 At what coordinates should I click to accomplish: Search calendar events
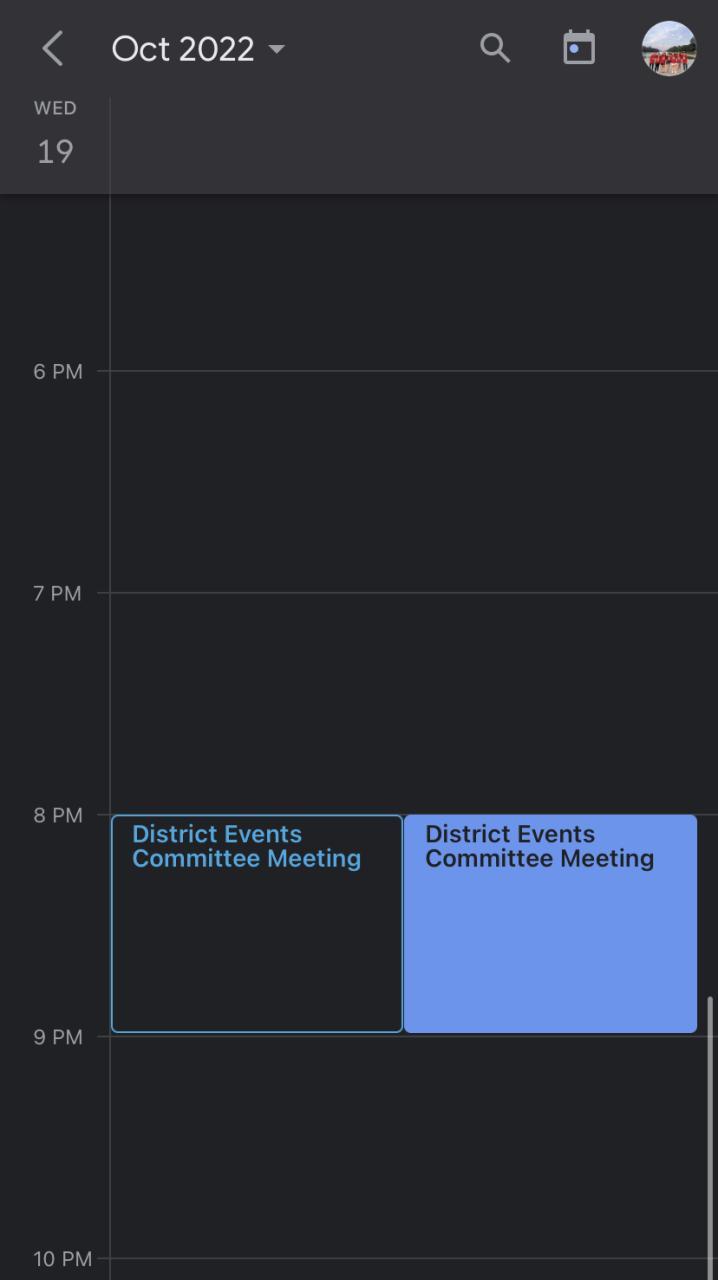pos(495,48)
